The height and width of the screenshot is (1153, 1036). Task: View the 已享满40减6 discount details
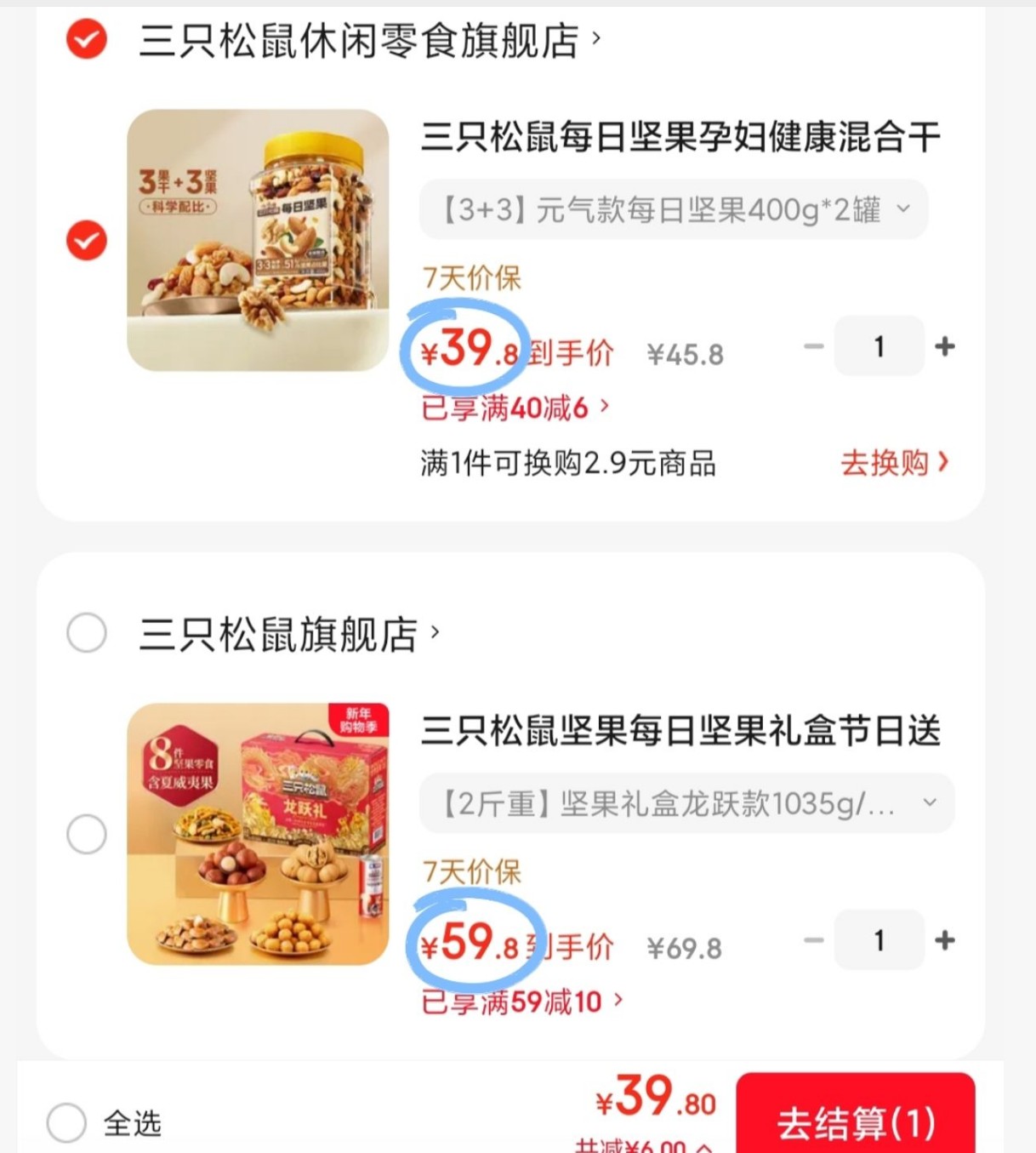pos(515,408)
